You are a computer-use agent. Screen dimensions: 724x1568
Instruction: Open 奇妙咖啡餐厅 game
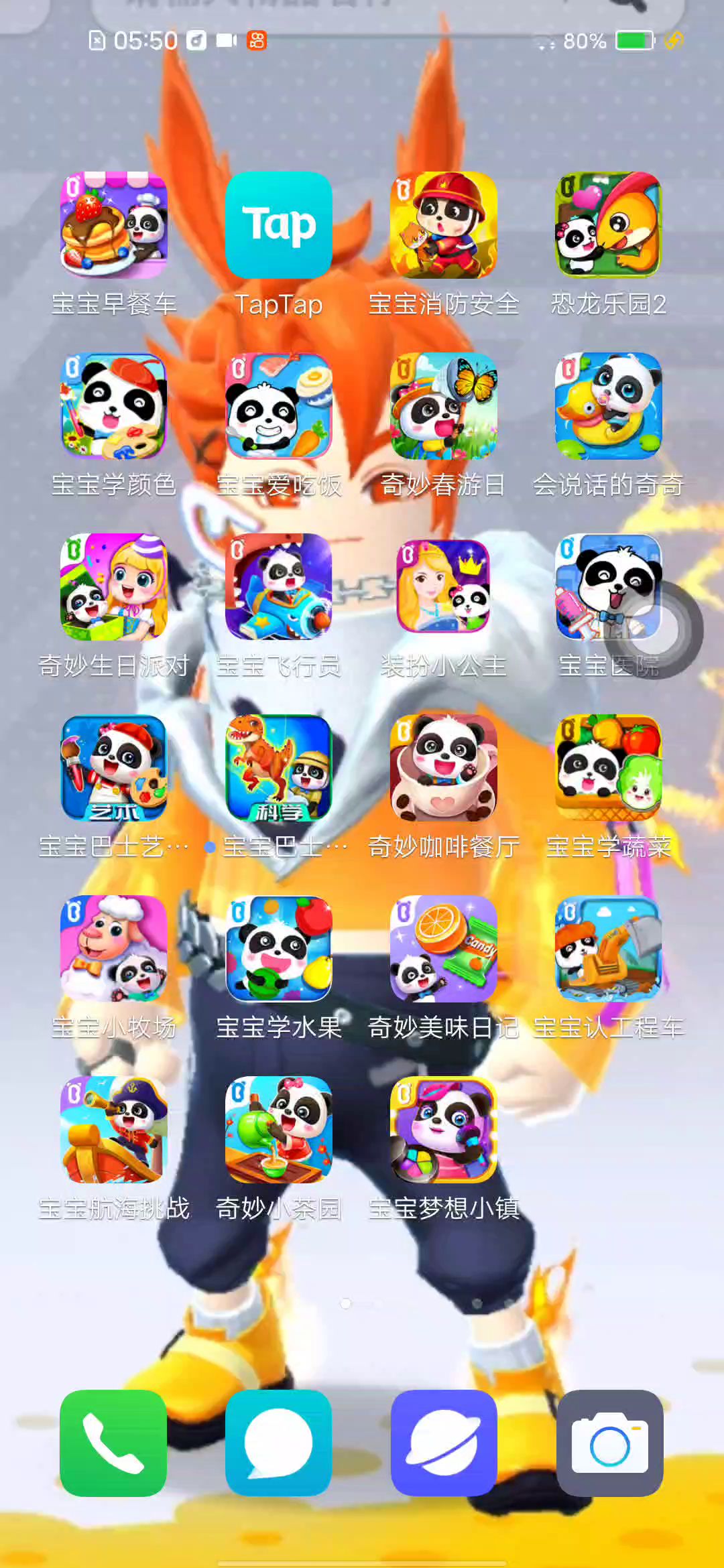point(443,768)
